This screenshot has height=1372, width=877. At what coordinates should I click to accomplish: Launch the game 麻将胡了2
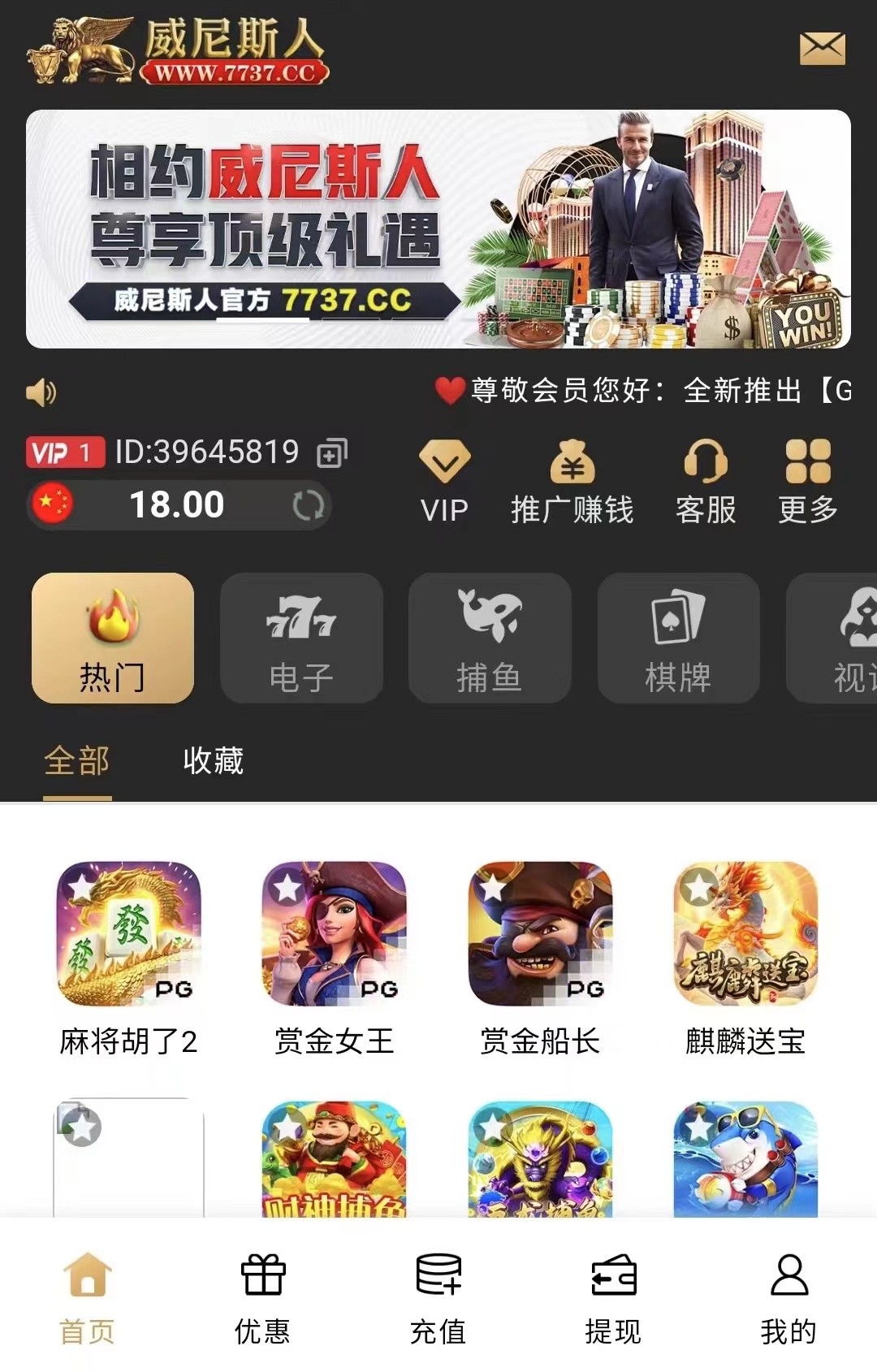[x=128, y=934]
